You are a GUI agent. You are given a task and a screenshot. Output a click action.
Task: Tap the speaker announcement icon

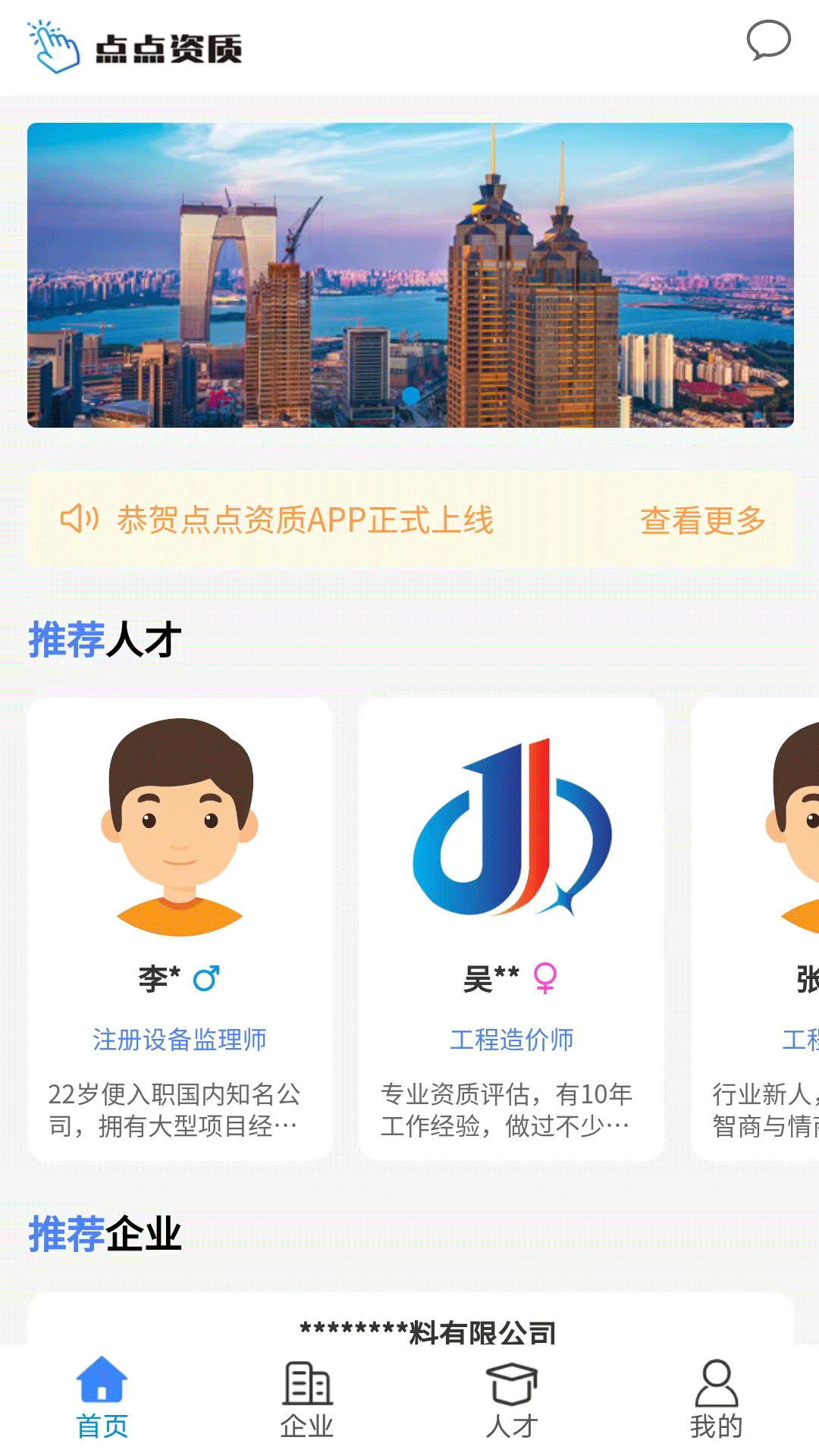80,520
